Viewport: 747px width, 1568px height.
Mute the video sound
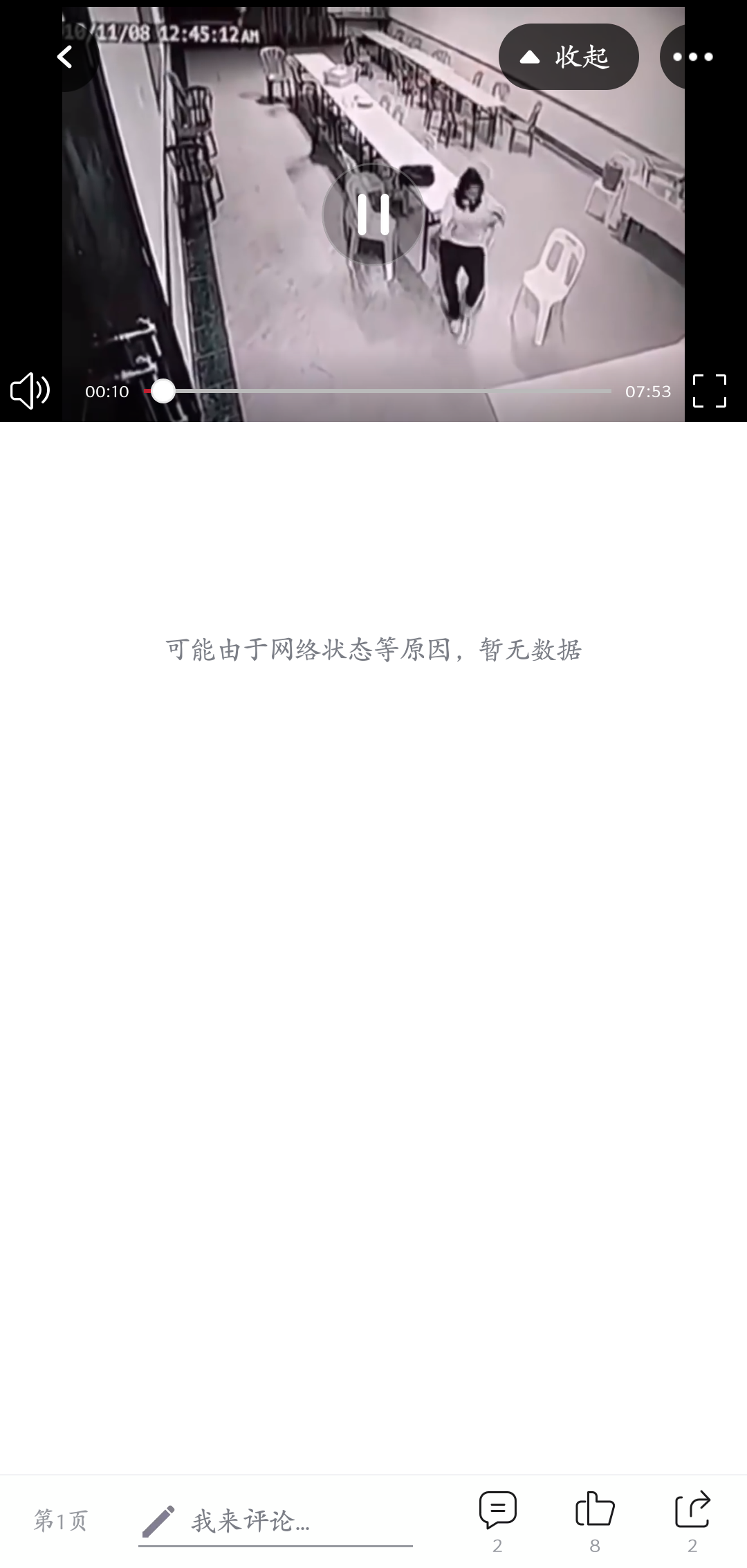(x=30, y=391)
